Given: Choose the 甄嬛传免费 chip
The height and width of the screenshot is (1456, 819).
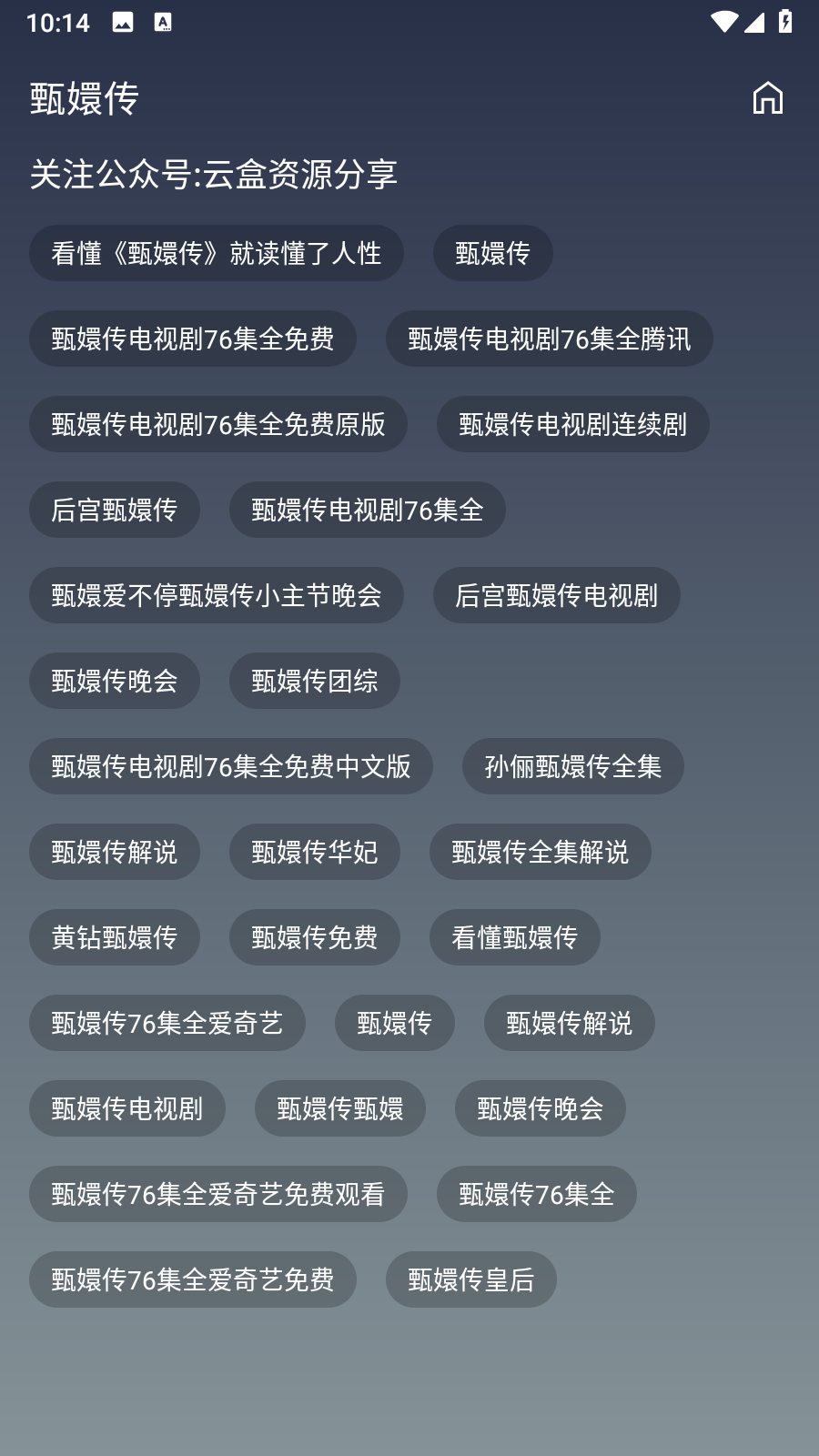Looking at the screenshot, I should point(314,937).
